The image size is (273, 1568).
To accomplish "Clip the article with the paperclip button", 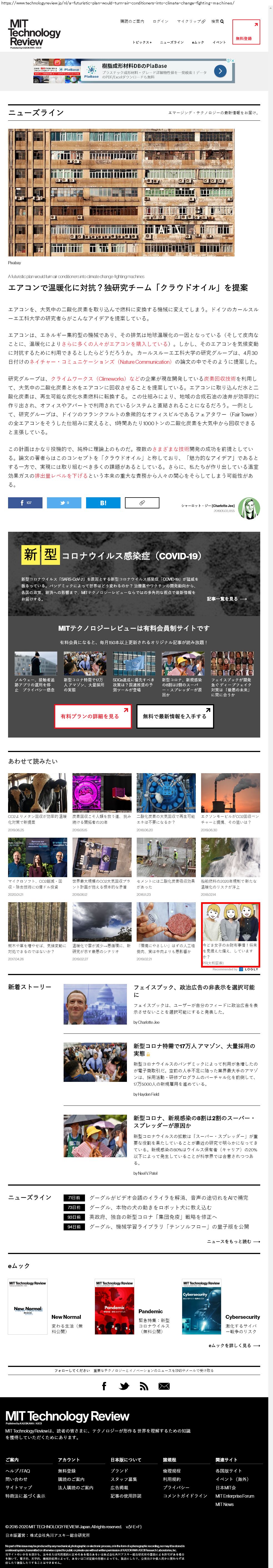I will click(x=142, y=503).
